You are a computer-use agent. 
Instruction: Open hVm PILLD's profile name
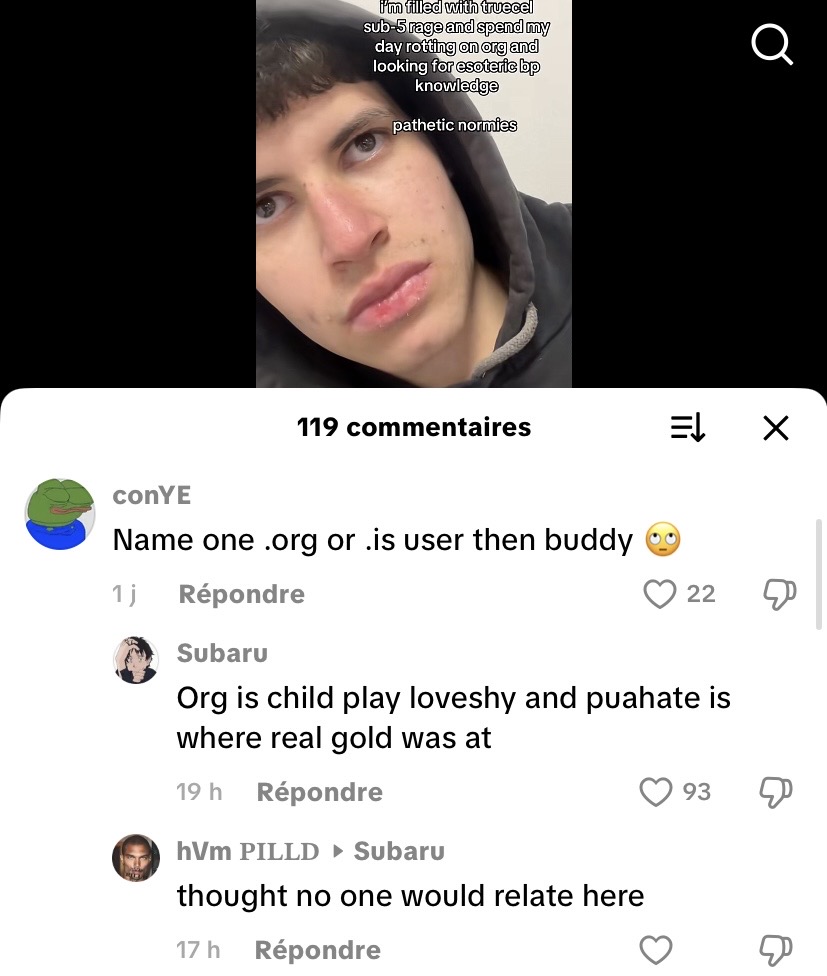tap(247, 851)
